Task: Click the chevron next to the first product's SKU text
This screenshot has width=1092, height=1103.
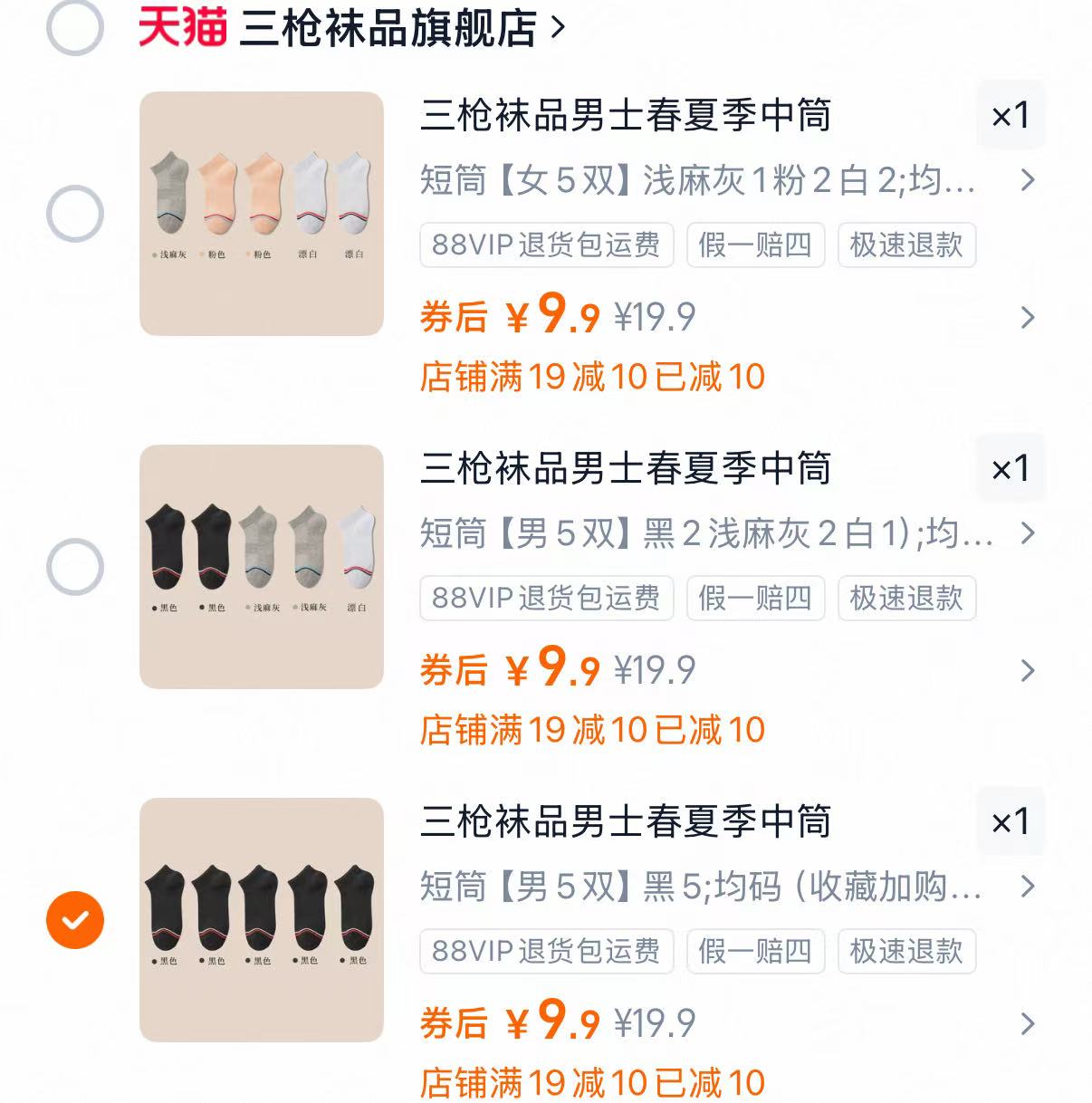Action: (x=1029, y=181)
